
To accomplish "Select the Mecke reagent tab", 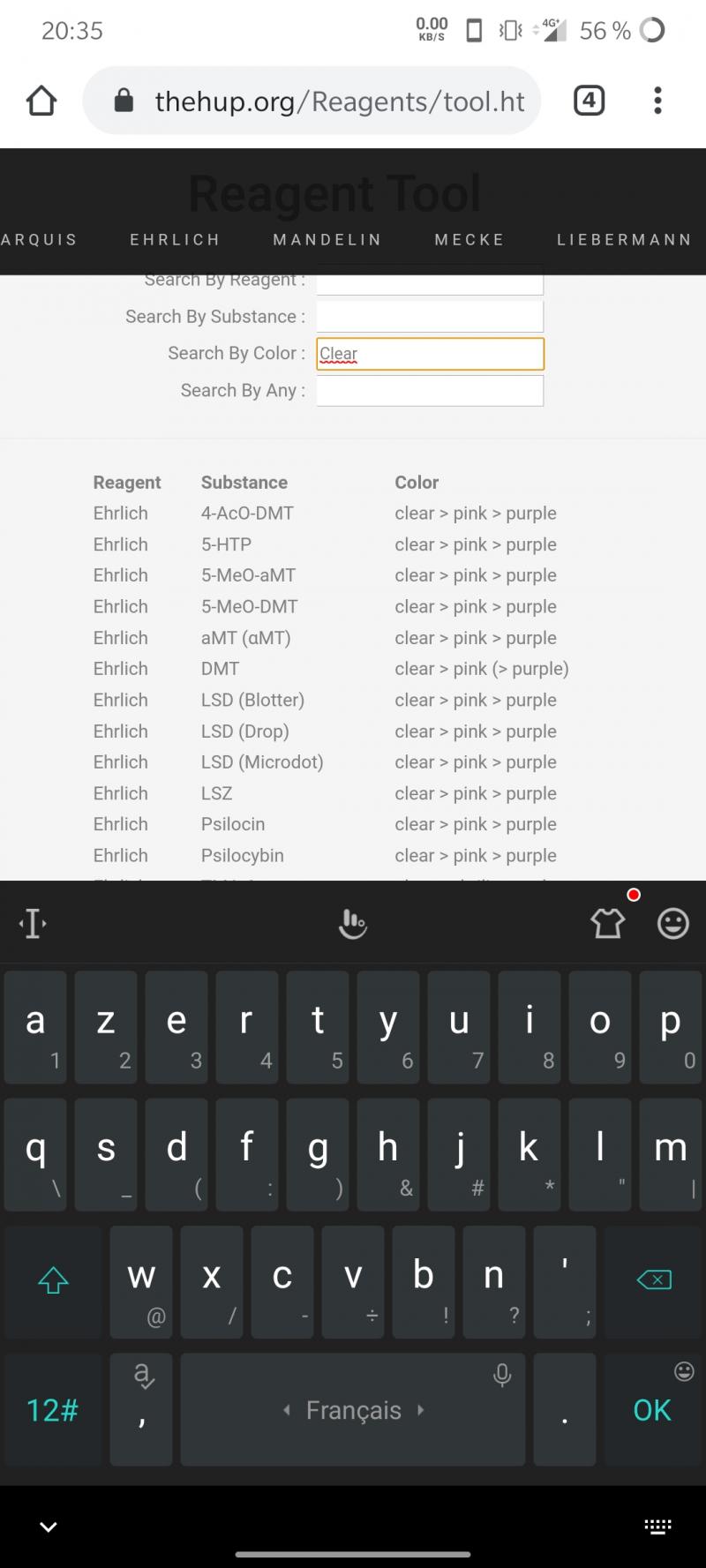I will click(469, 239).
